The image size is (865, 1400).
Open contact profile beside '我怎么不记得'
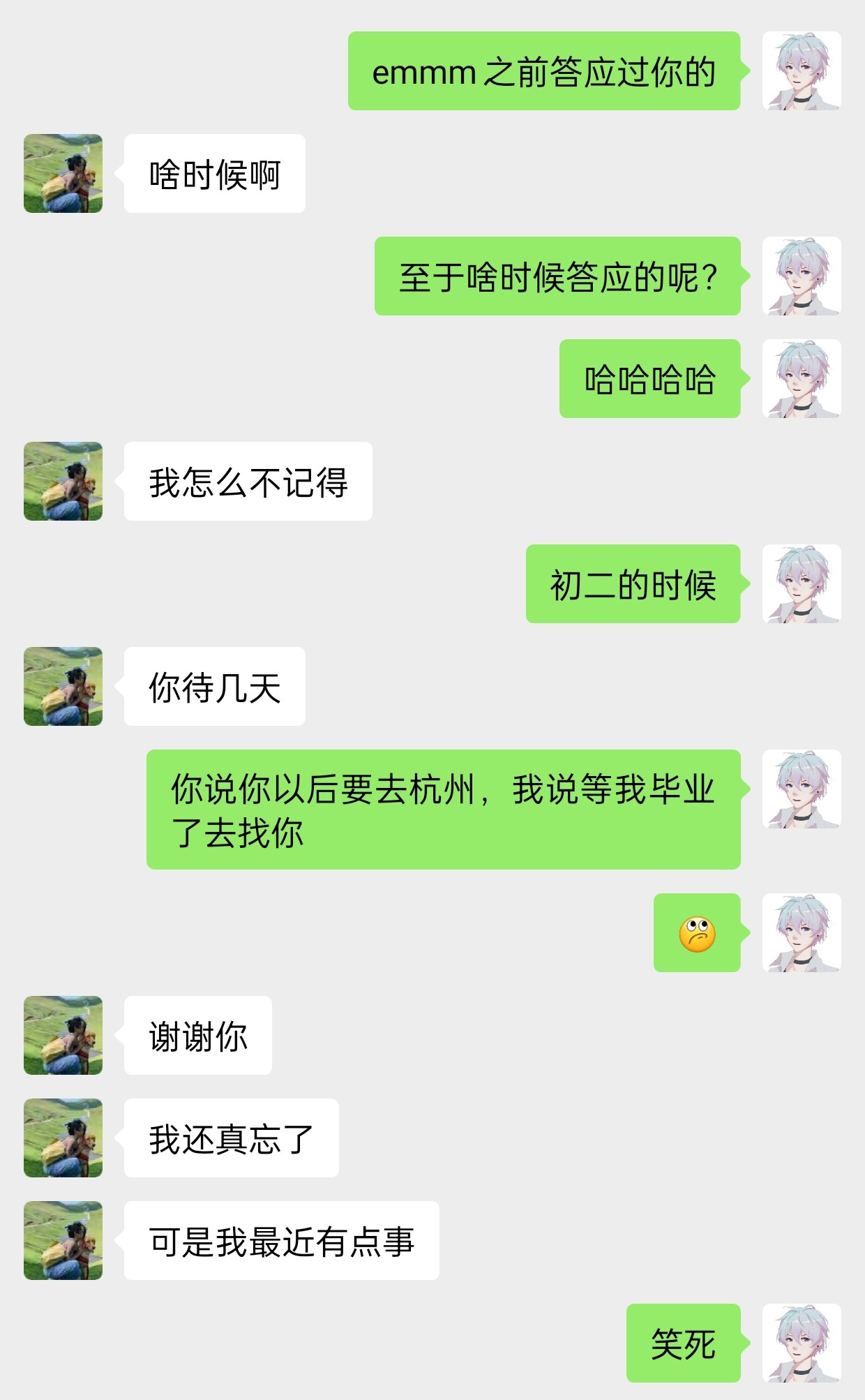click(x=63, y=482)
